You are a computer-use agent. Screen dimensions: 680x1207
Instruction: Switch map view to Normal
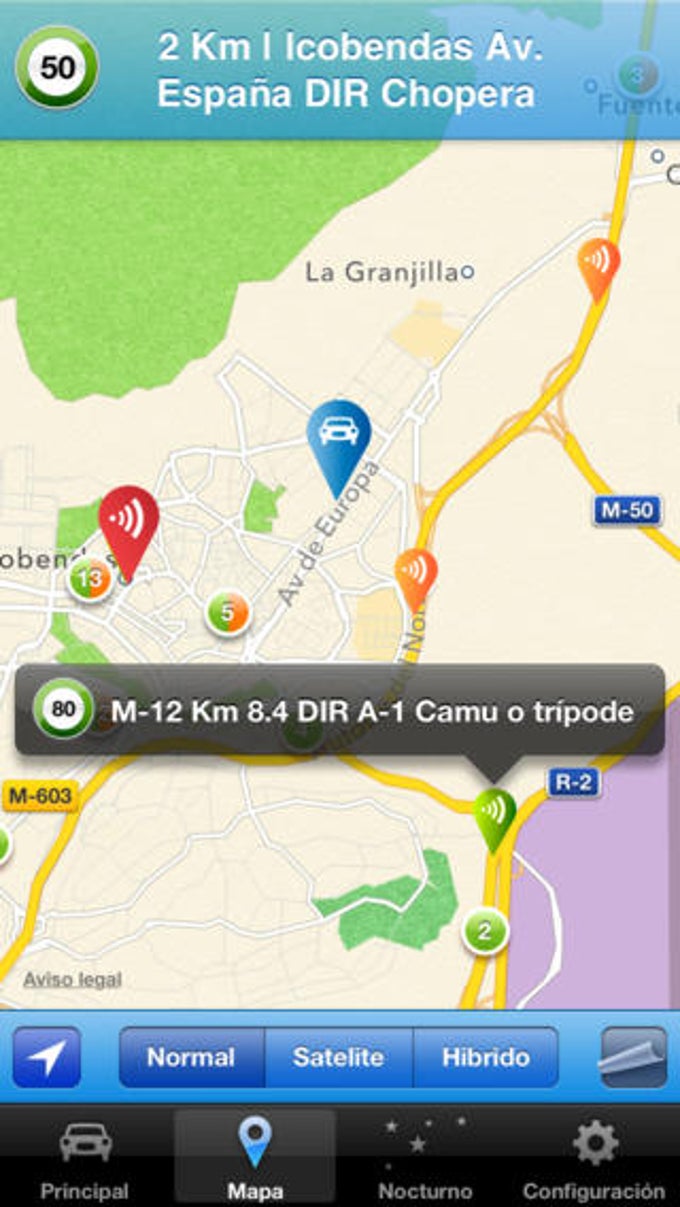[191, 1057]
